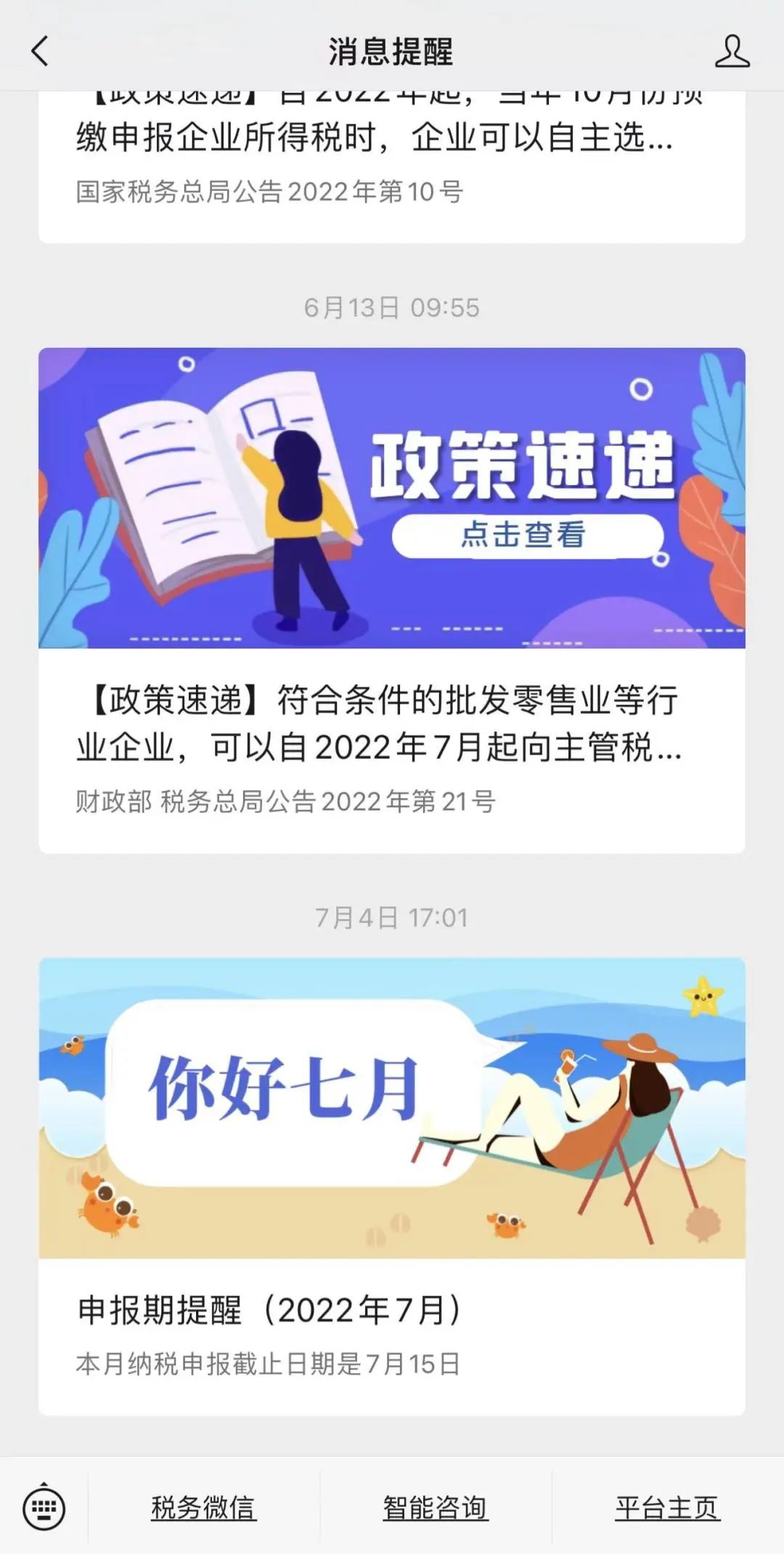784x1554 pixels.
Task: Open the account profile icon
Action: click(x=732, y=52)
